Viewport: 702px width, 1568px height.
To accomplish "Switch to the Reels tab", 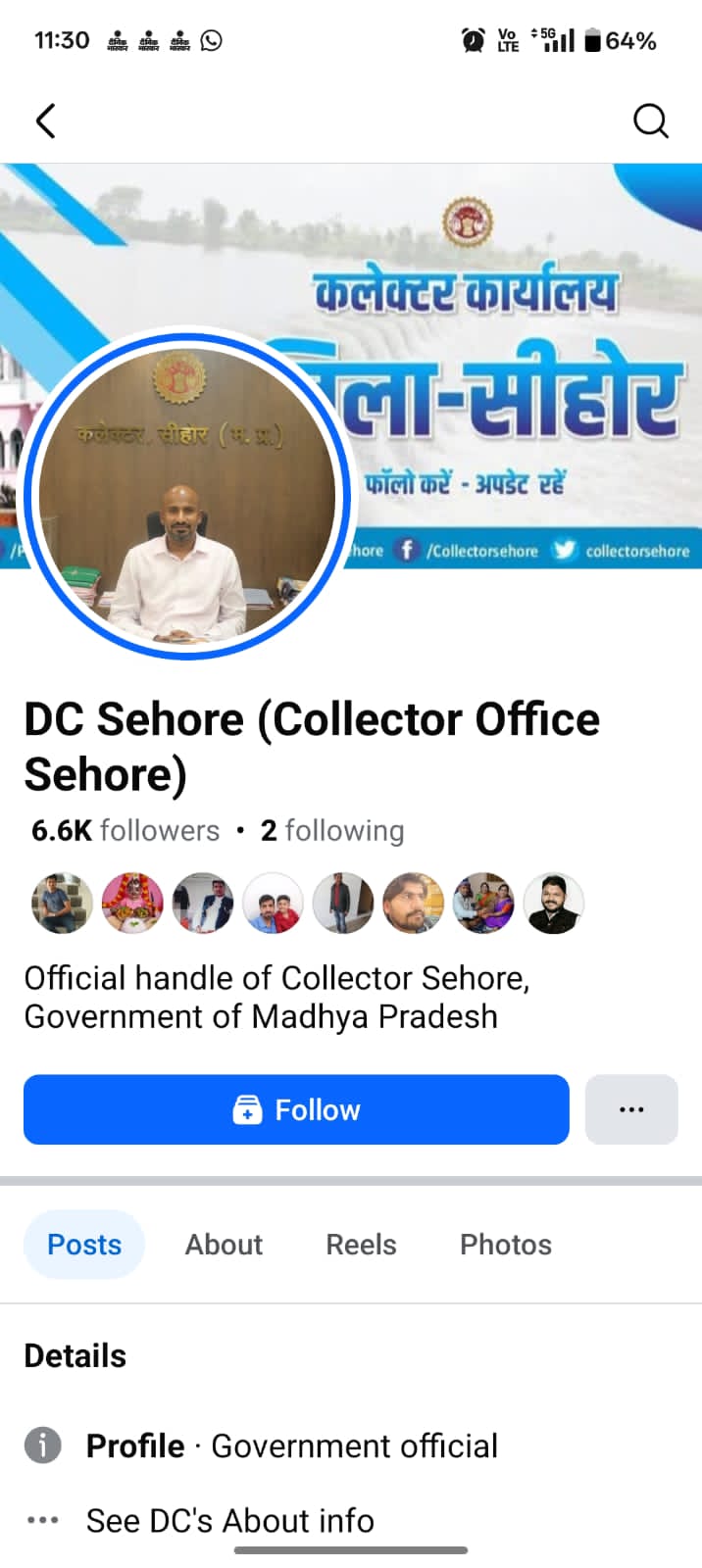I will pyautogui.click(x=361, y=1245).
